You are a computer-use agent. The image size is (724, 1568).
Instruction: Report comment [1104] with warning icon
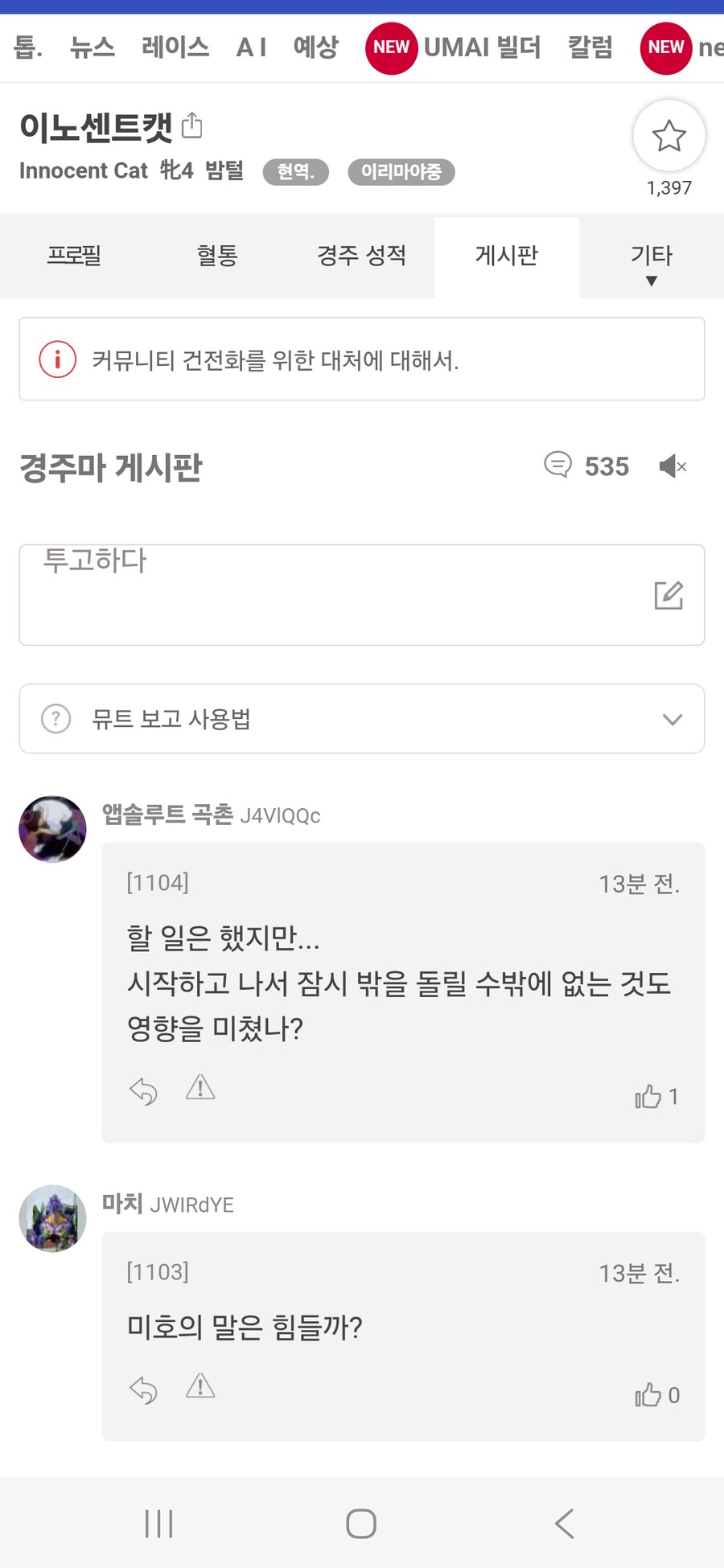pyautogui.click(x=199, y=1090)
